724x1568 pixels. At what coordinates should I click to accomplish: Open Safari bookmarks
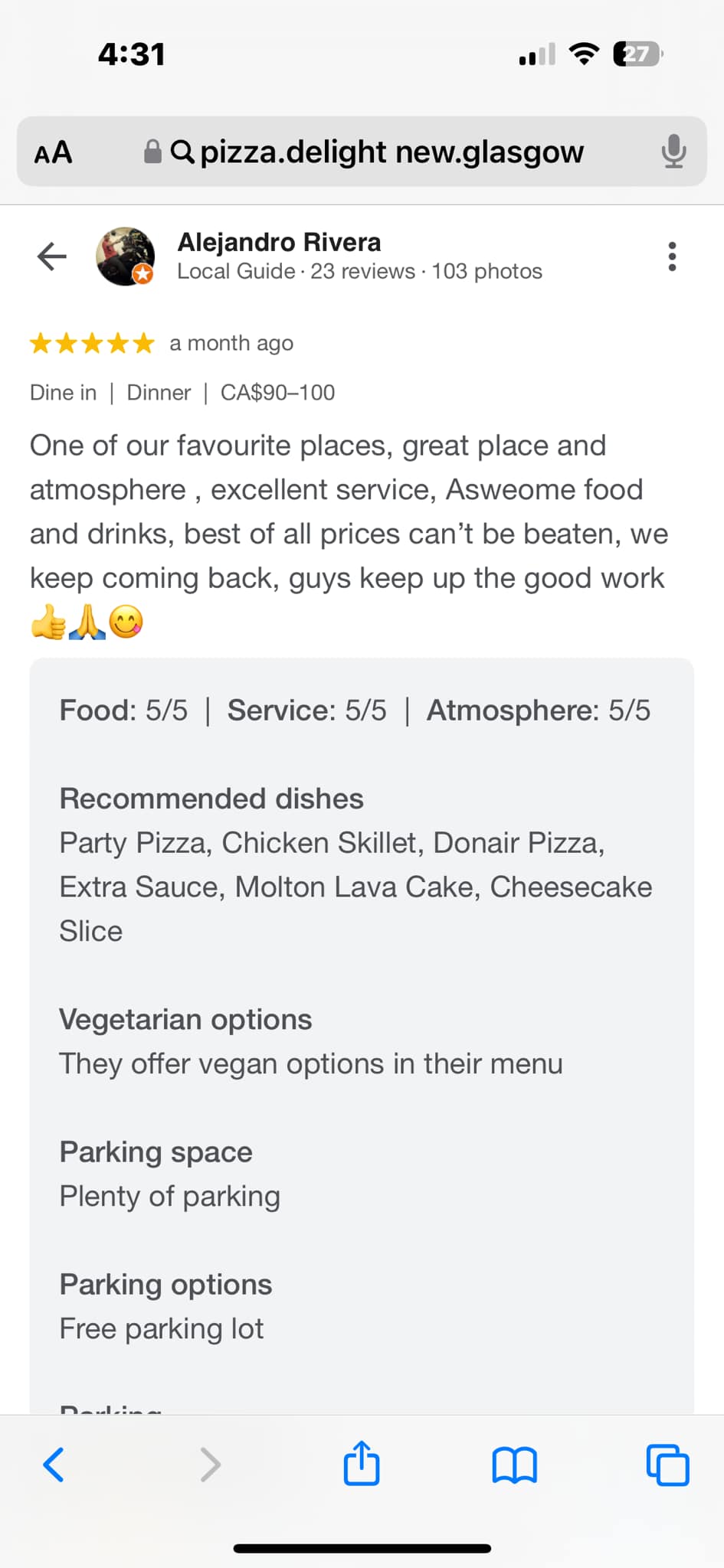point(514,1465)
